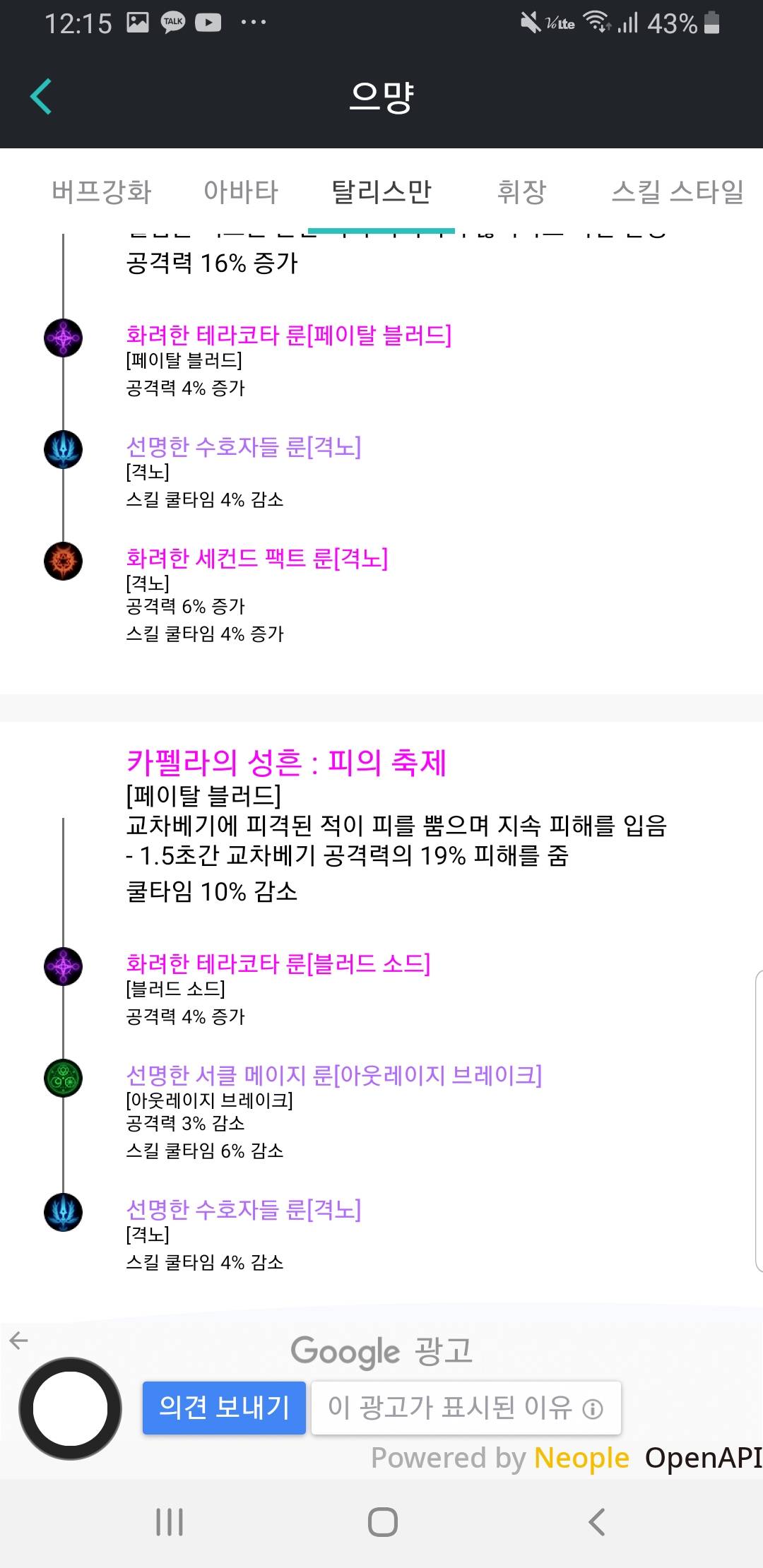The image size is (763, 1568).
Task: Go back using the header arrow
Action: 41,97
